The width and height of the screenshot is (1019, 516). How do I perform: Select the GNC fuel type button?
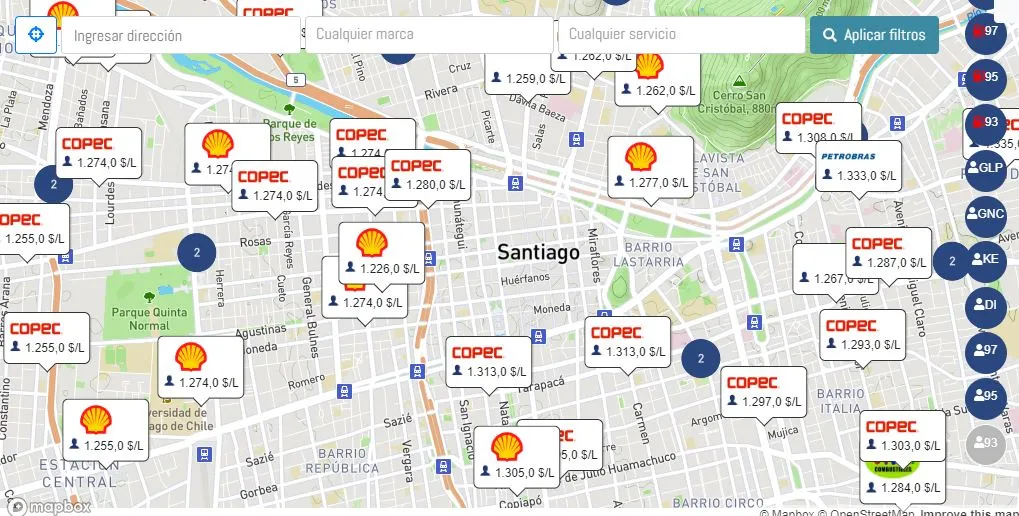[985, 214]
